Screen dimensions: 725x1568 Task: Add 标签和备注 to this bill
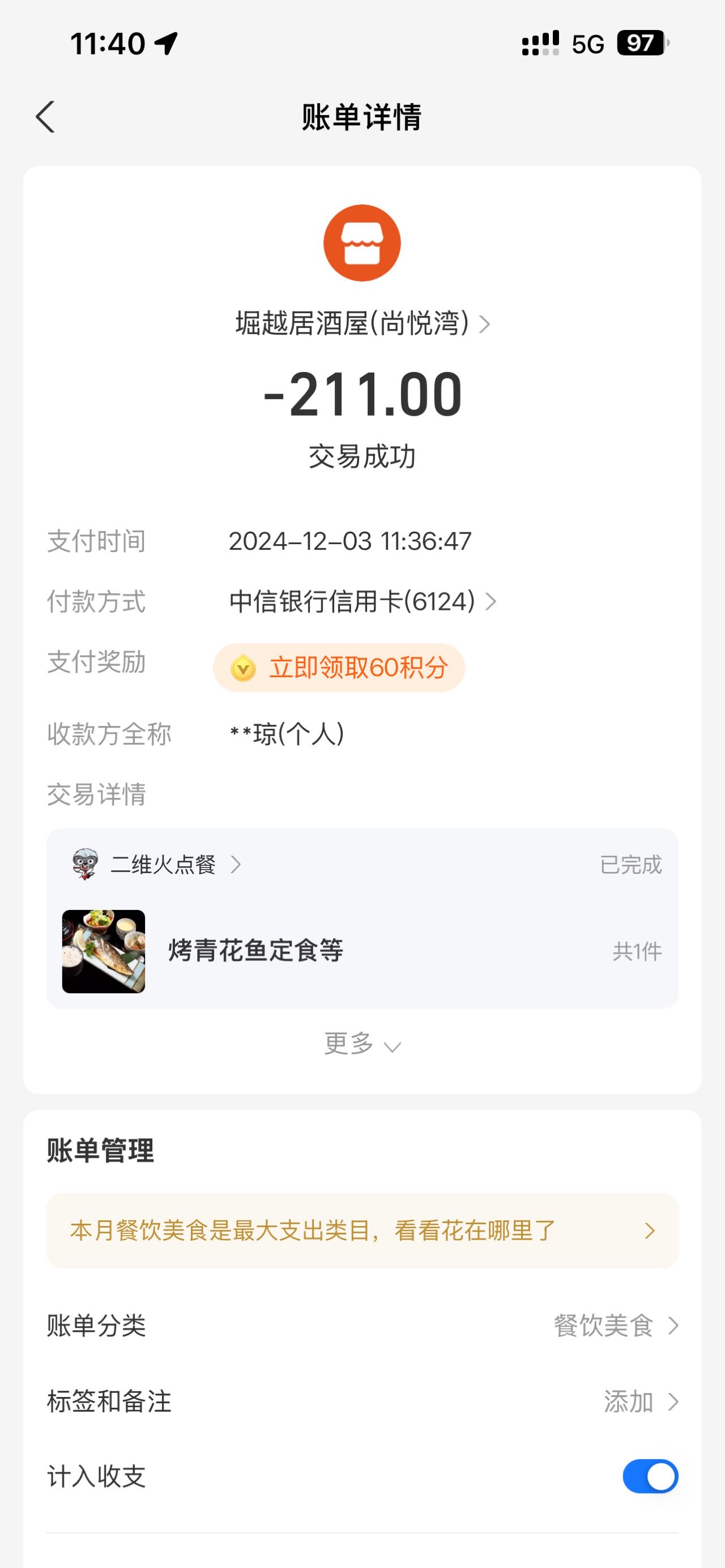point(362,1401)
